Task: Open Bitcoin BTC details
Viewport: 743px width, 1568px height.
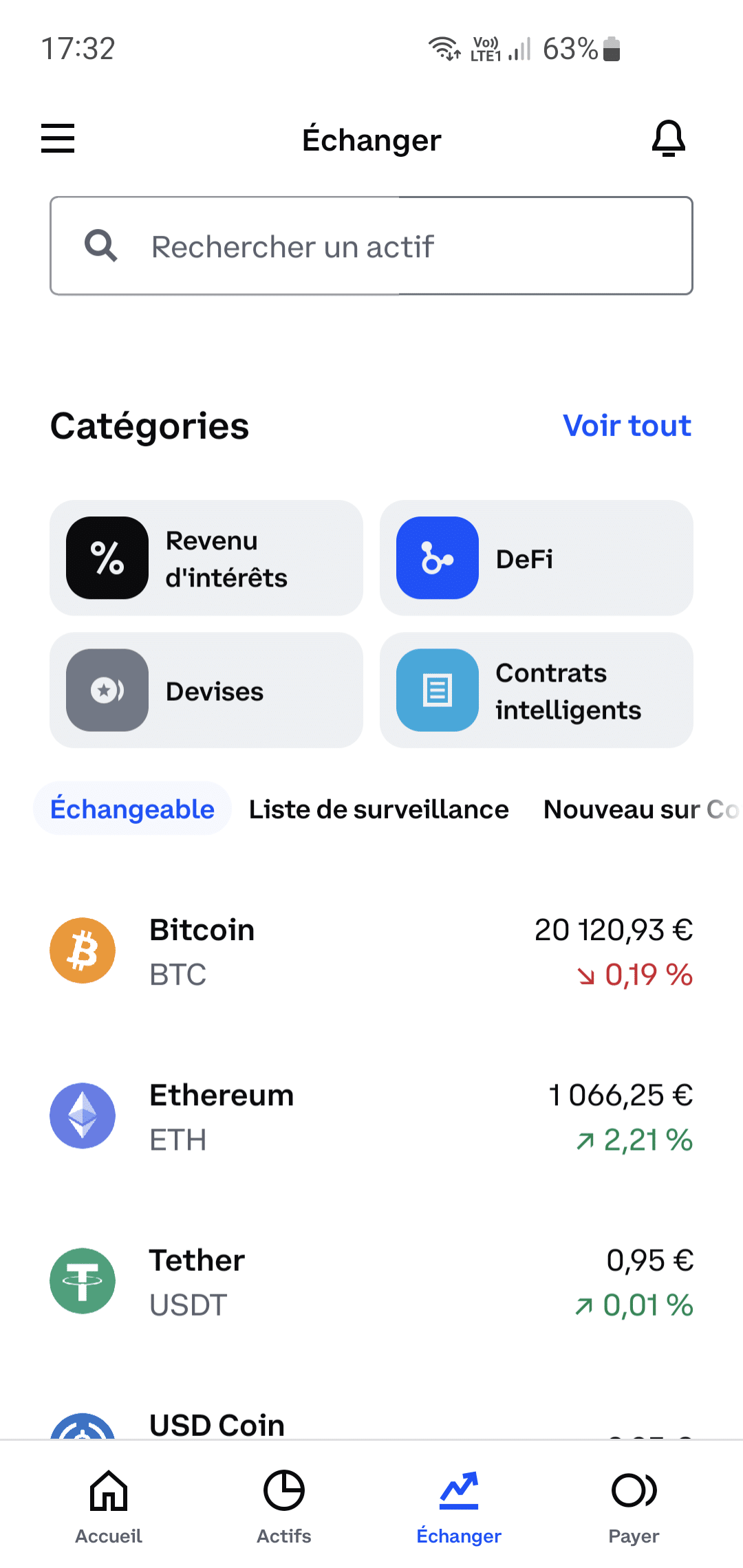Action: [x=371, y=951]
